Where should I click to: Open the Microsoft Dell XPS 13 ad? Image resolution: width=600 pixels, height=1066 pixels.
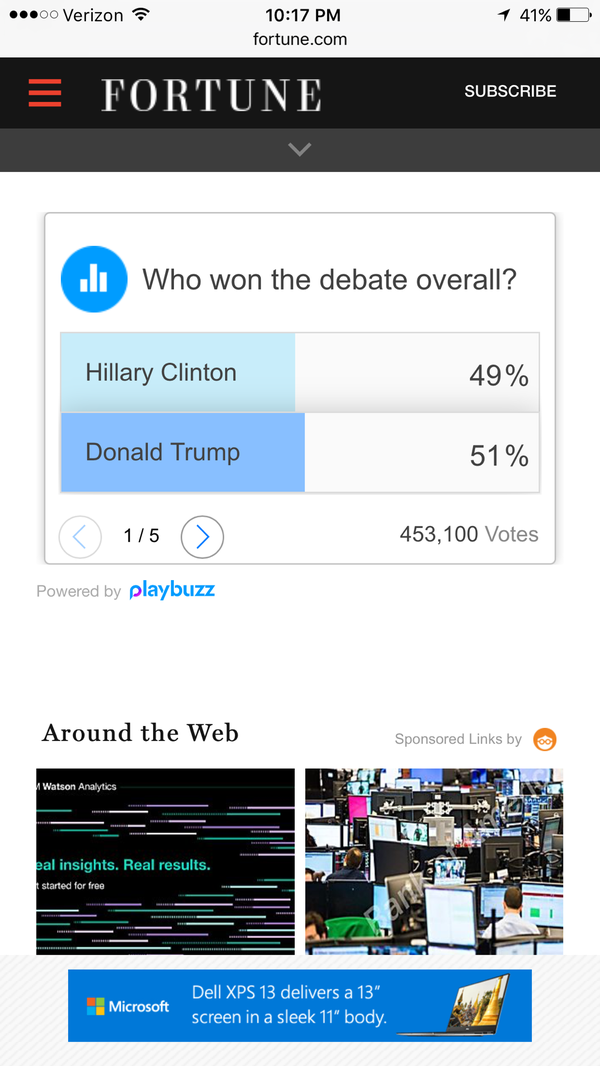[300, 1005]
